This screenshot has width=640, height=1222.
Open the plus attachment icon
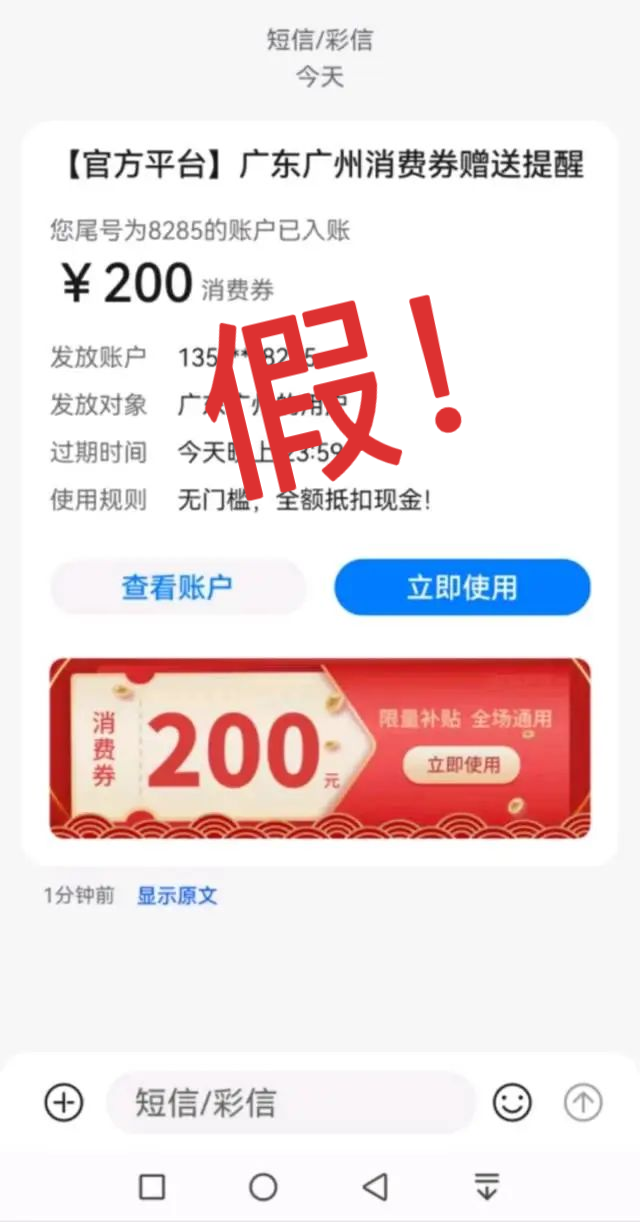(x=64, y=1103)
